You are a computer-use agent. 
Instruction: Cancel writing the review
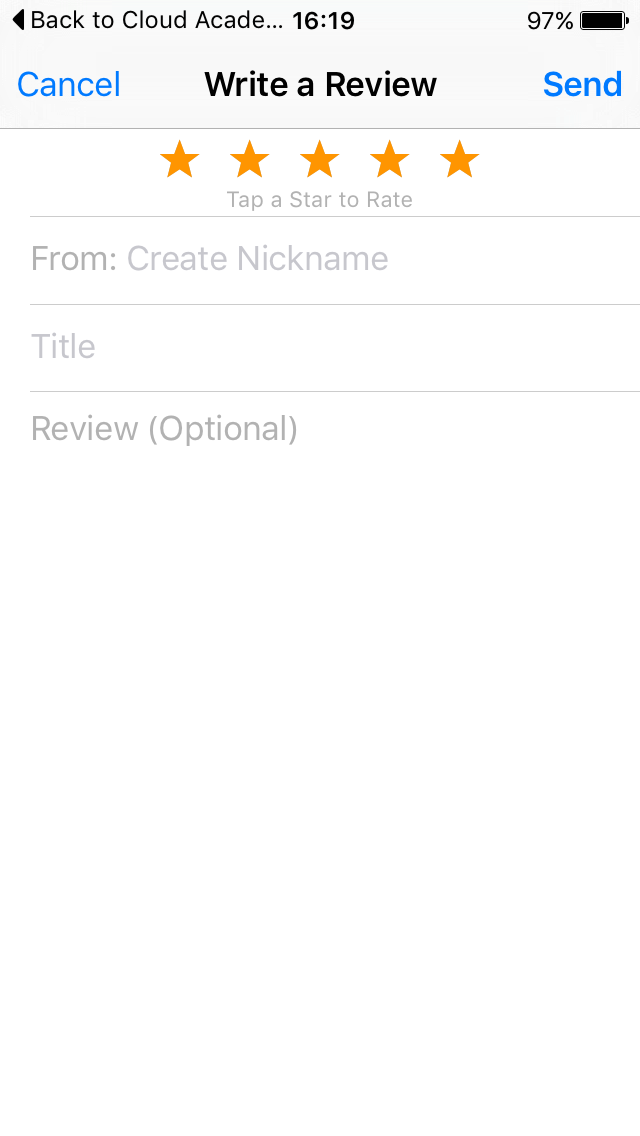pyautogui.click(x=69, y=85)
